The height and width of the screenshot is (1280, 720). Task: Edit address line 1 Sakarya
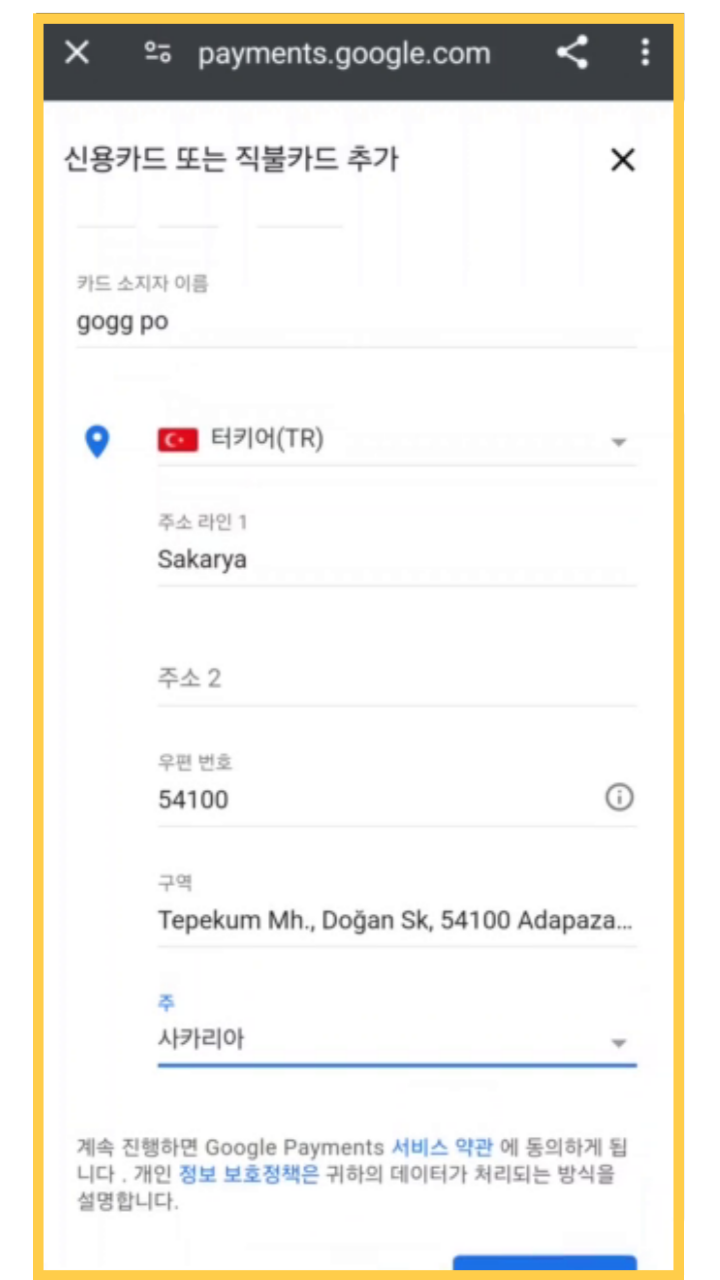[395, 560]
